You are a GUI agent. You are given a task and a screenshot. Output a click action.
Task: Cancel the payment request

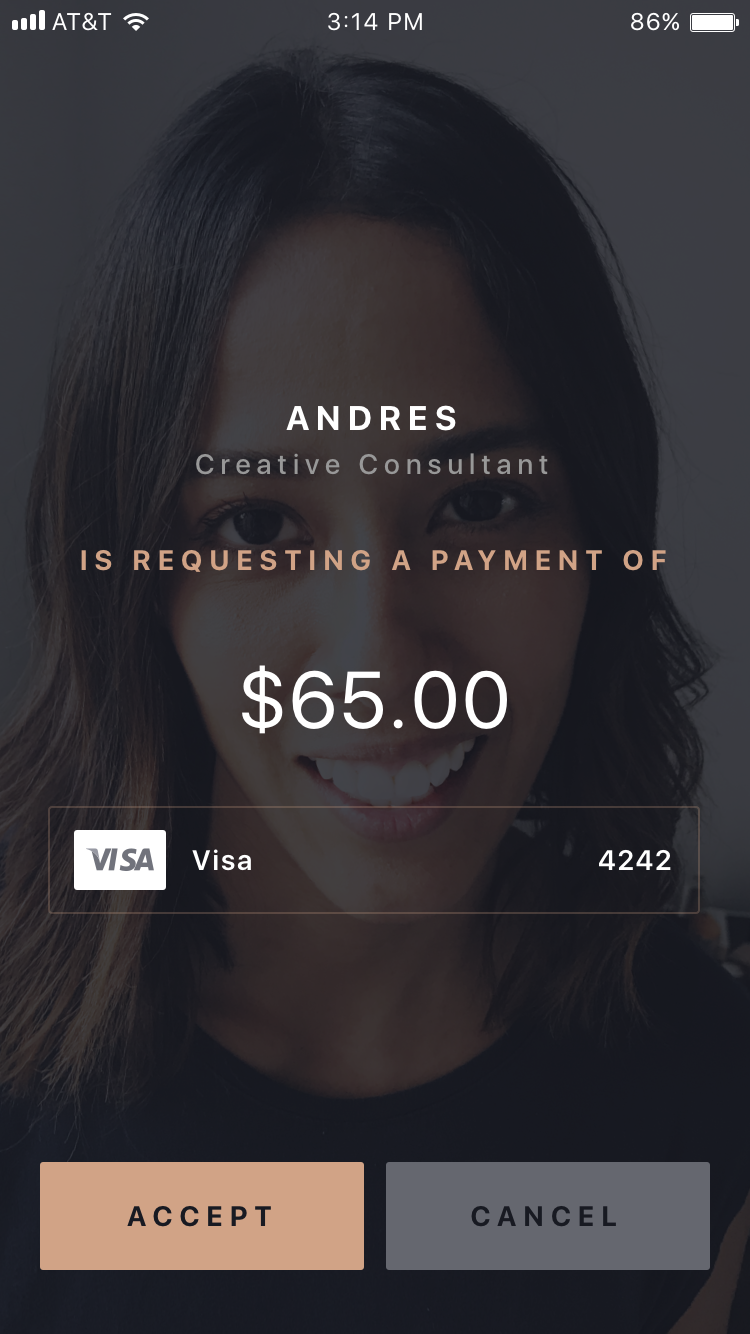548,1216
